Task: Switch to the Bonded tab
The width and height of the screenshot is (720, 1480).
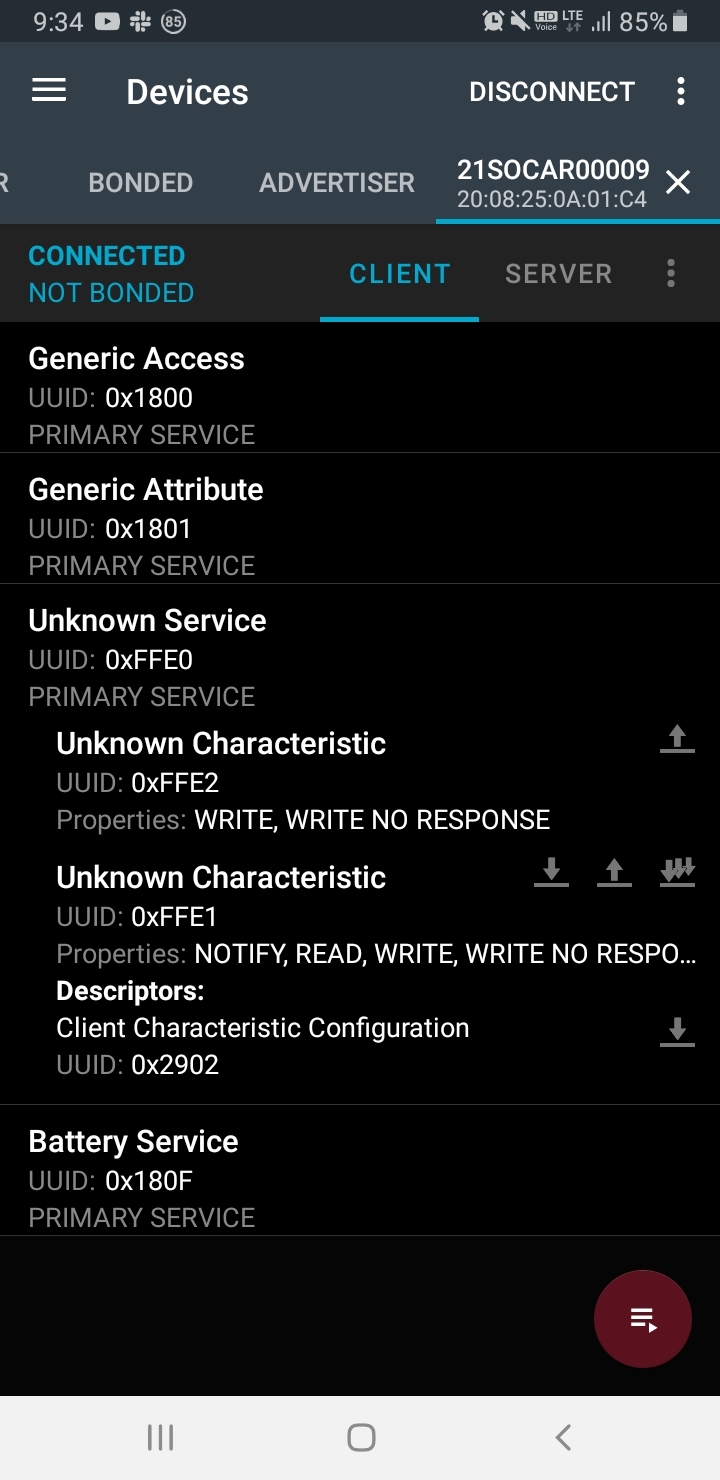Action: pyautogui.click(x=141, y=183)
